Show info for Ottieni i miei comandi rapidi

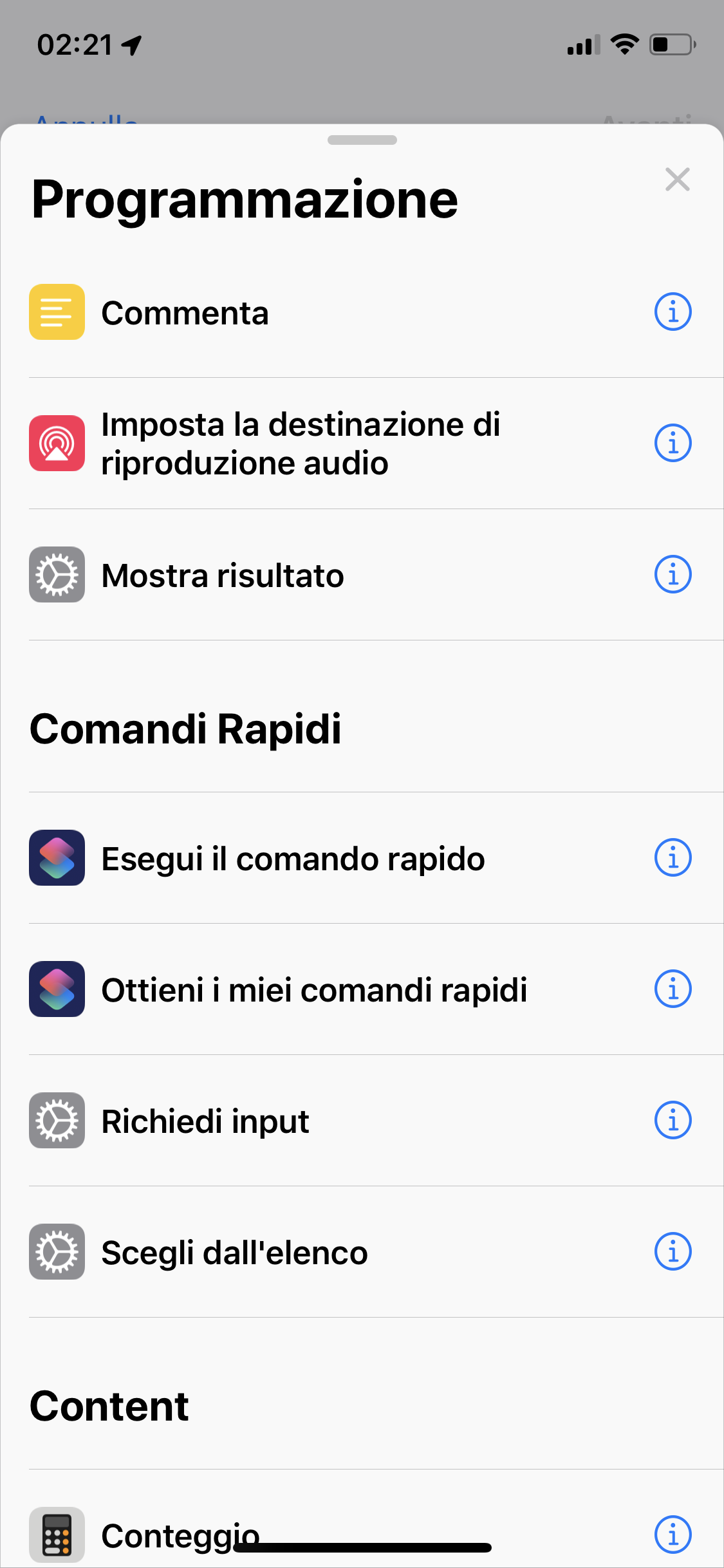point(673,989)
